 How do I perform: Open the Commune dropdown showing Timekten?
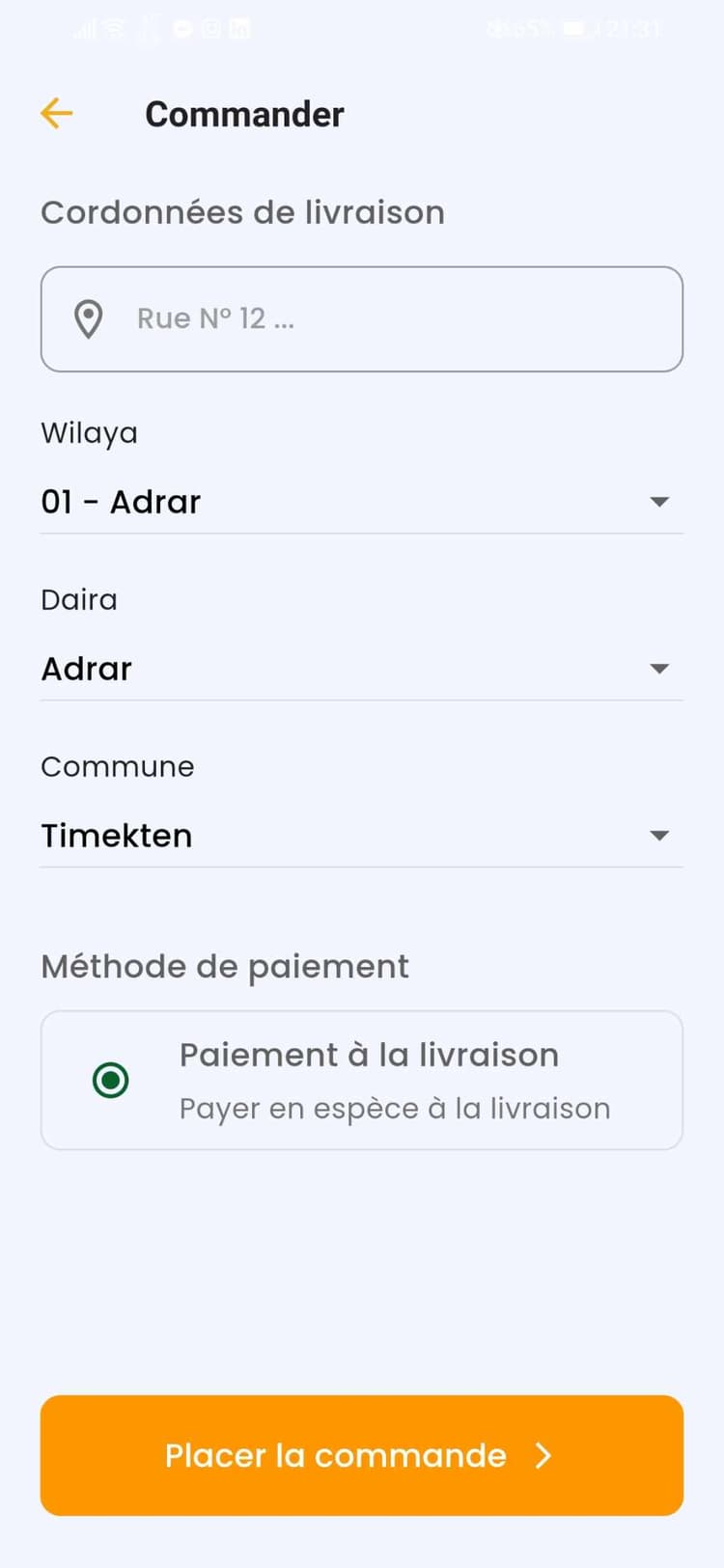click(x=362, y=836)
